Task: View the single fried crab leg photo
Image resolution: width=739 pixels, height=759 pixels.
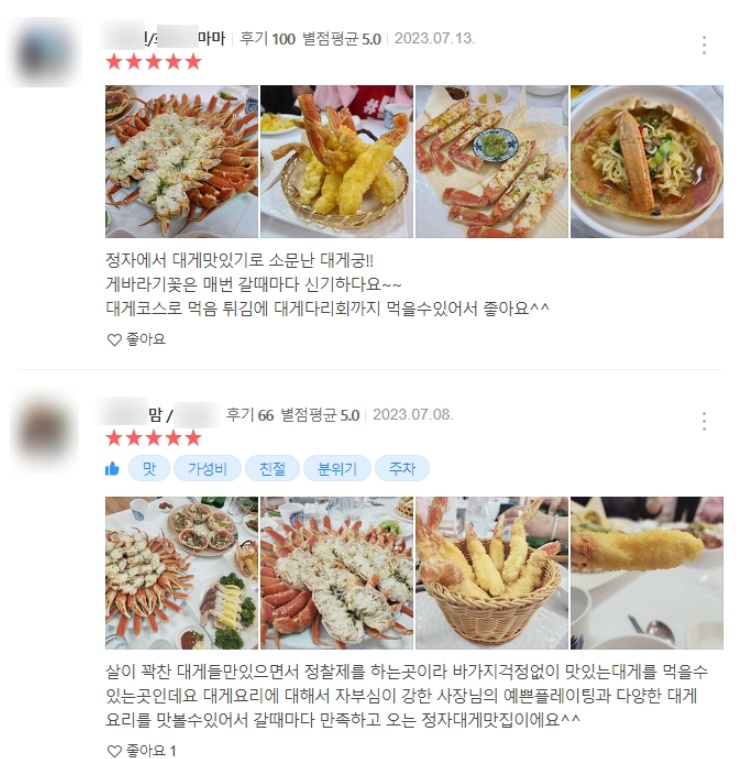Action: [x=646, y=573]
